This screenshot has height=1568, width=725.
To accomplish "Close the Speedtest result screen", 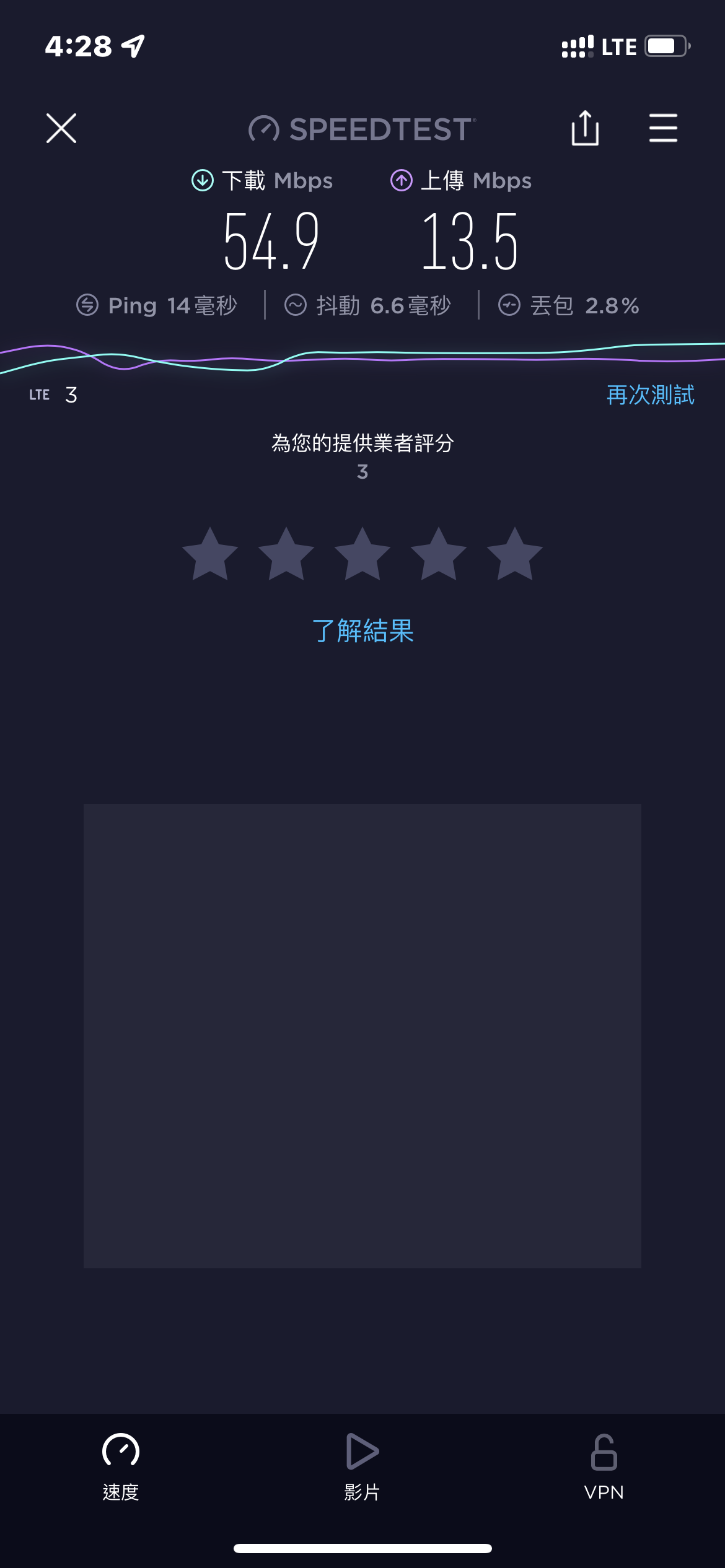I will [61, 128].
